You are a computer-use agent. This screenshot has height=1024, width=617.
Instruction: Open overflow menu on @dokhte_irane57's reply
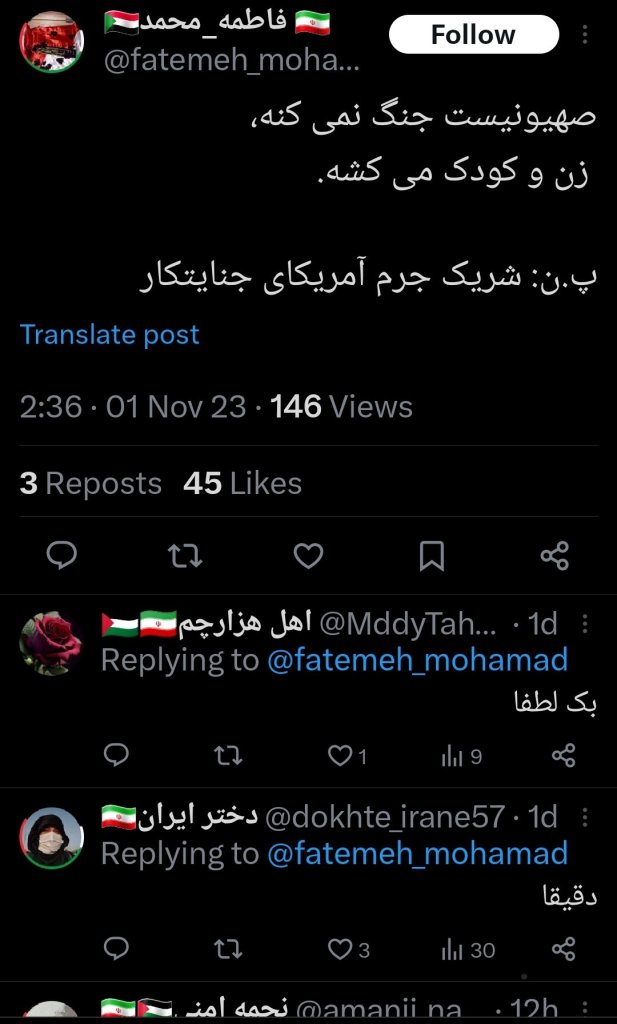(586, 817)
